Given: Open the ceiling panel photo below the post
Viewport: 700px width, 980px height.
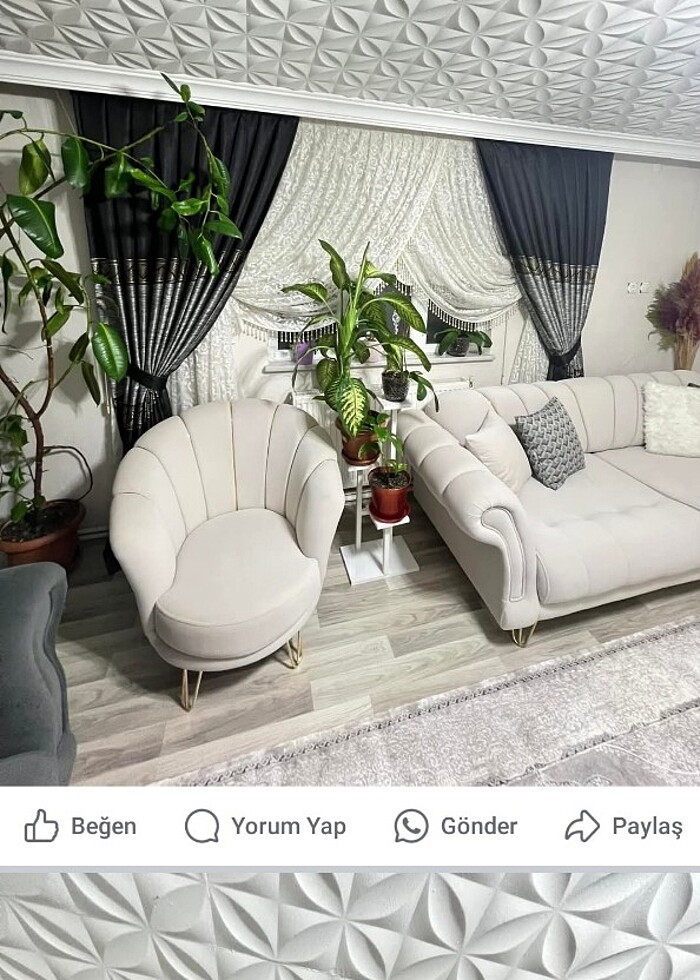Looking at the screenshot, I should (350, 926).
